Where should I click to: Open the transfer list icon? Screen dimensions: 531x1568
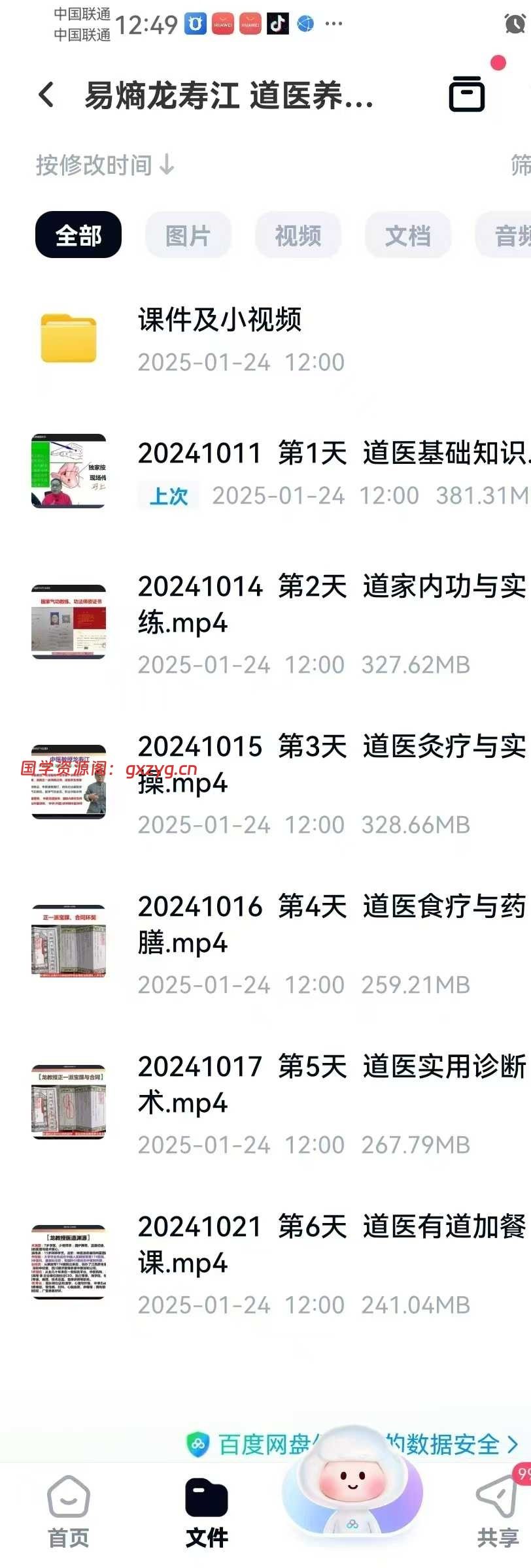coord(467,94)
